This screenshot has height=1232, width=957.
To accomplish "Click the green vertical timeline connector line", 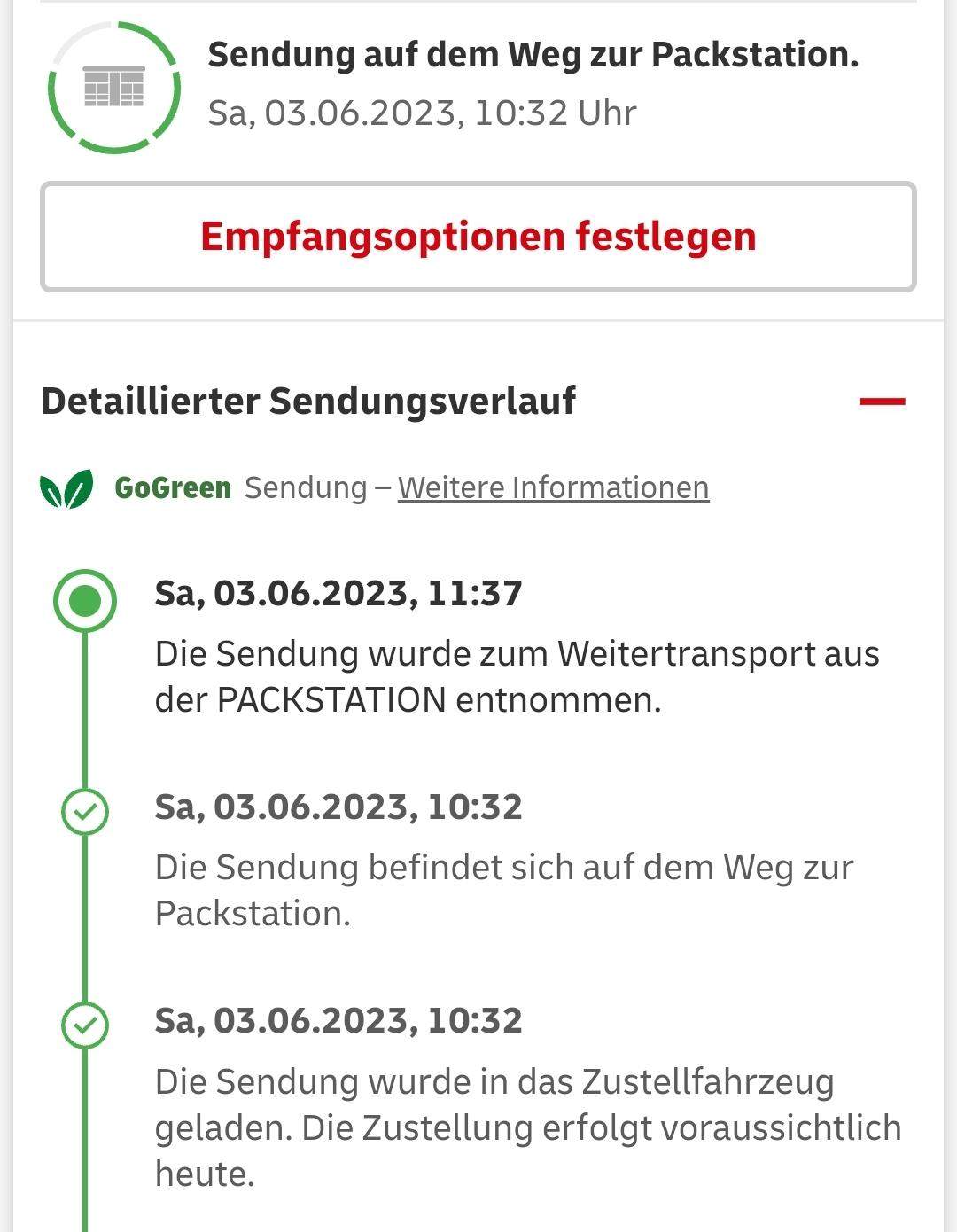I will [x=86, y=709].
